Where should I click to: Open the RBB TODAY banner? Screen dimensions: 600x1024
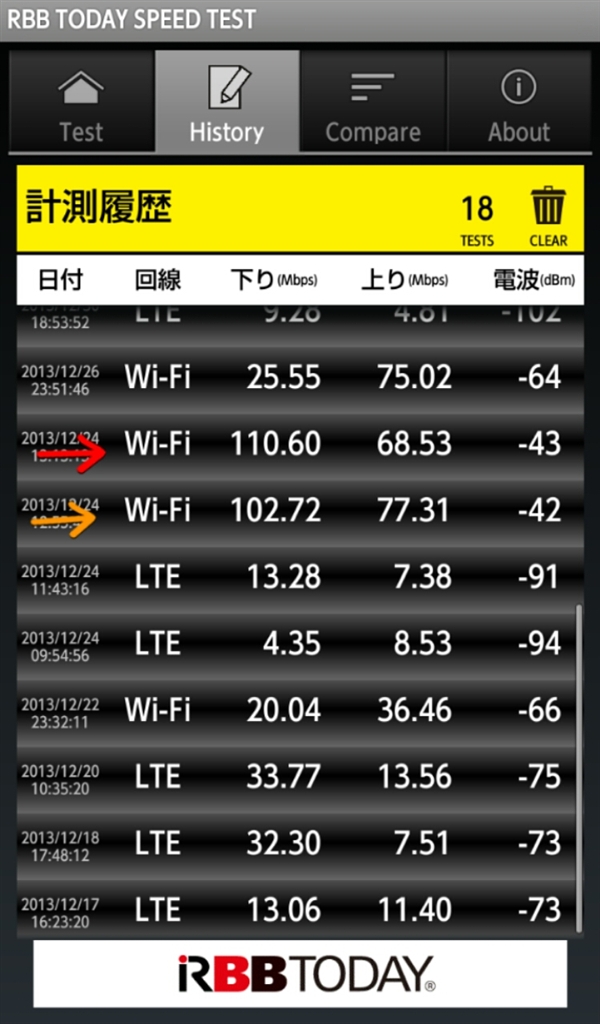click(300, 973)
